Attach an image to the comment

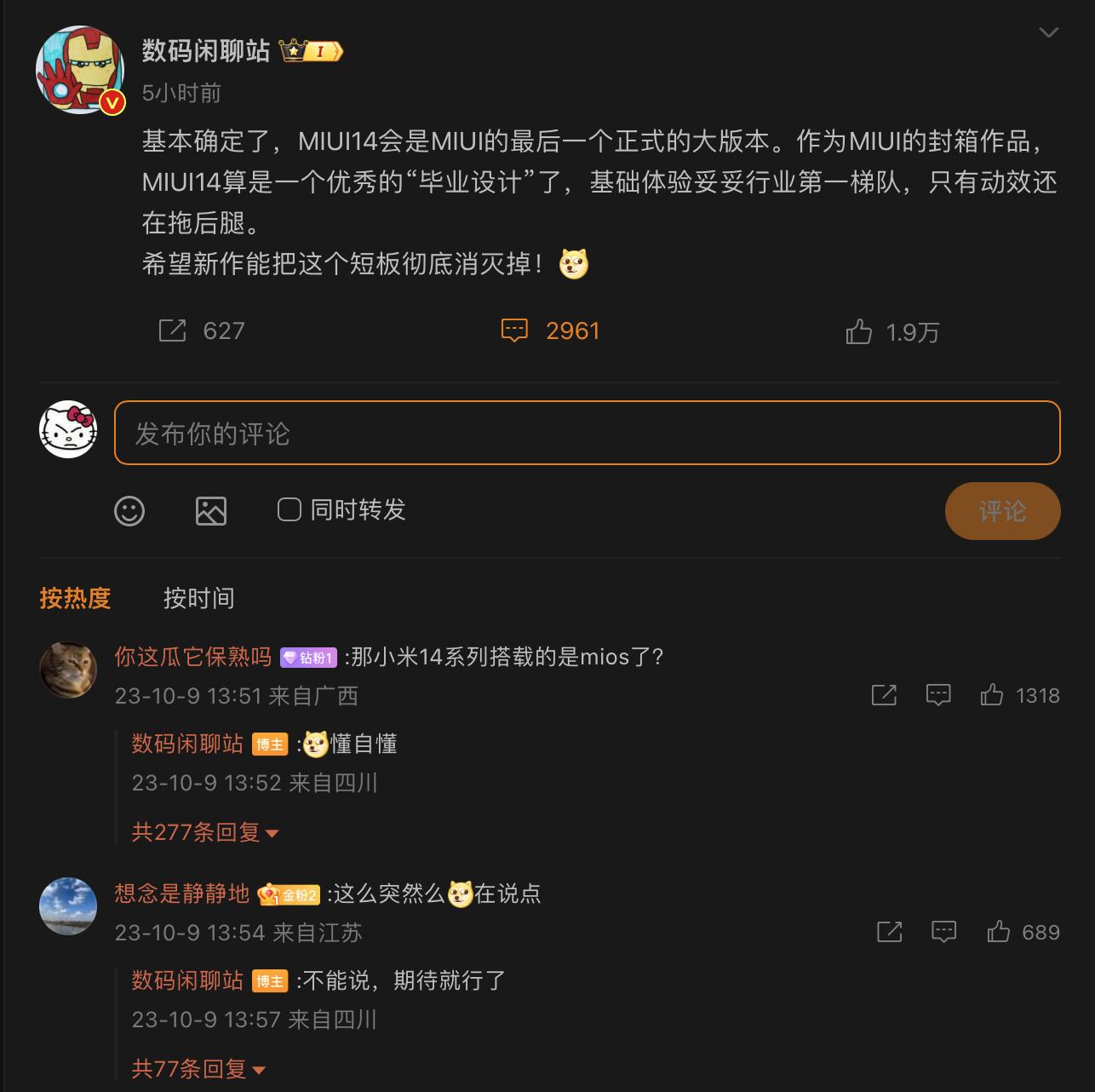(211, 511)
